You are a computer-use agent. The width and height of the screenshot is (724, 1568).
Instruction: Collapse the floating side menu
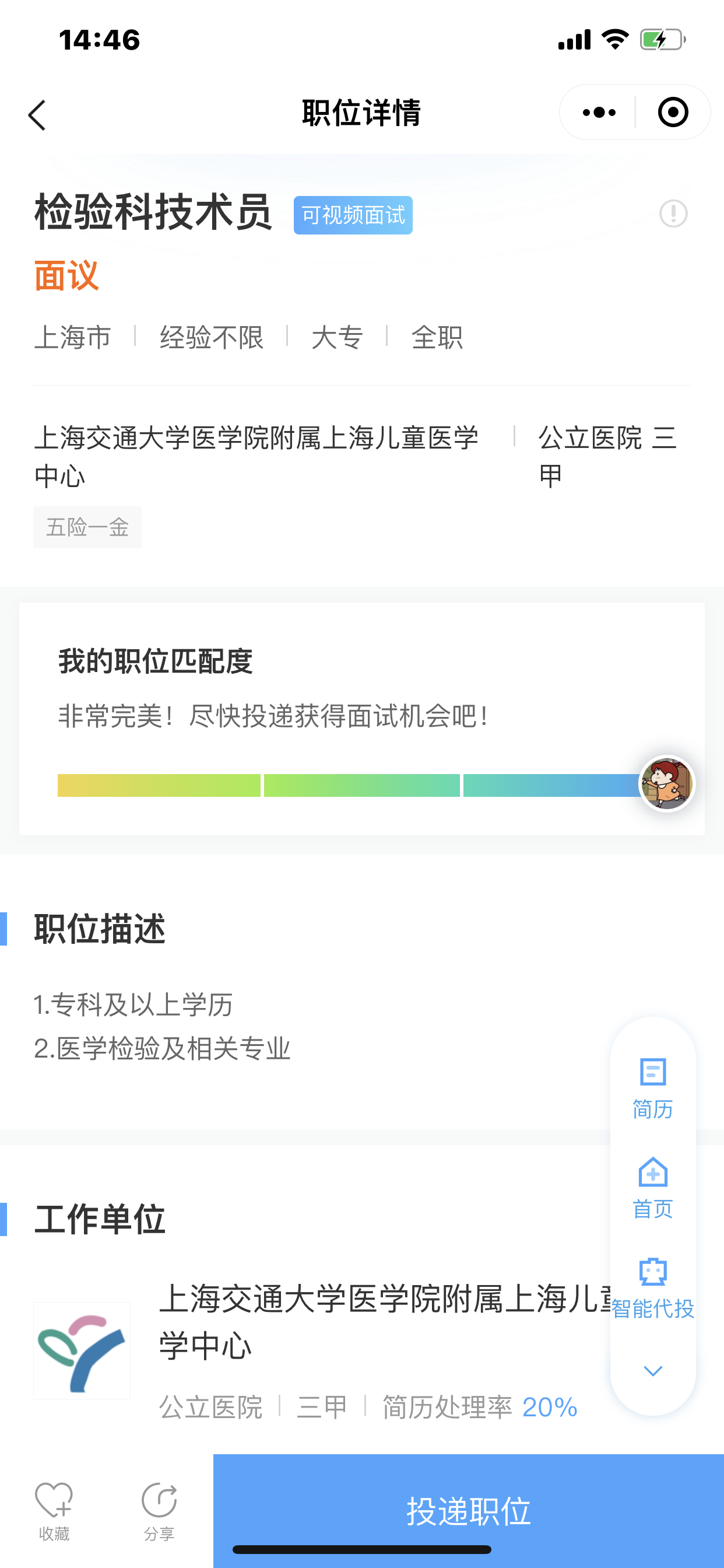coord(652,1371)
